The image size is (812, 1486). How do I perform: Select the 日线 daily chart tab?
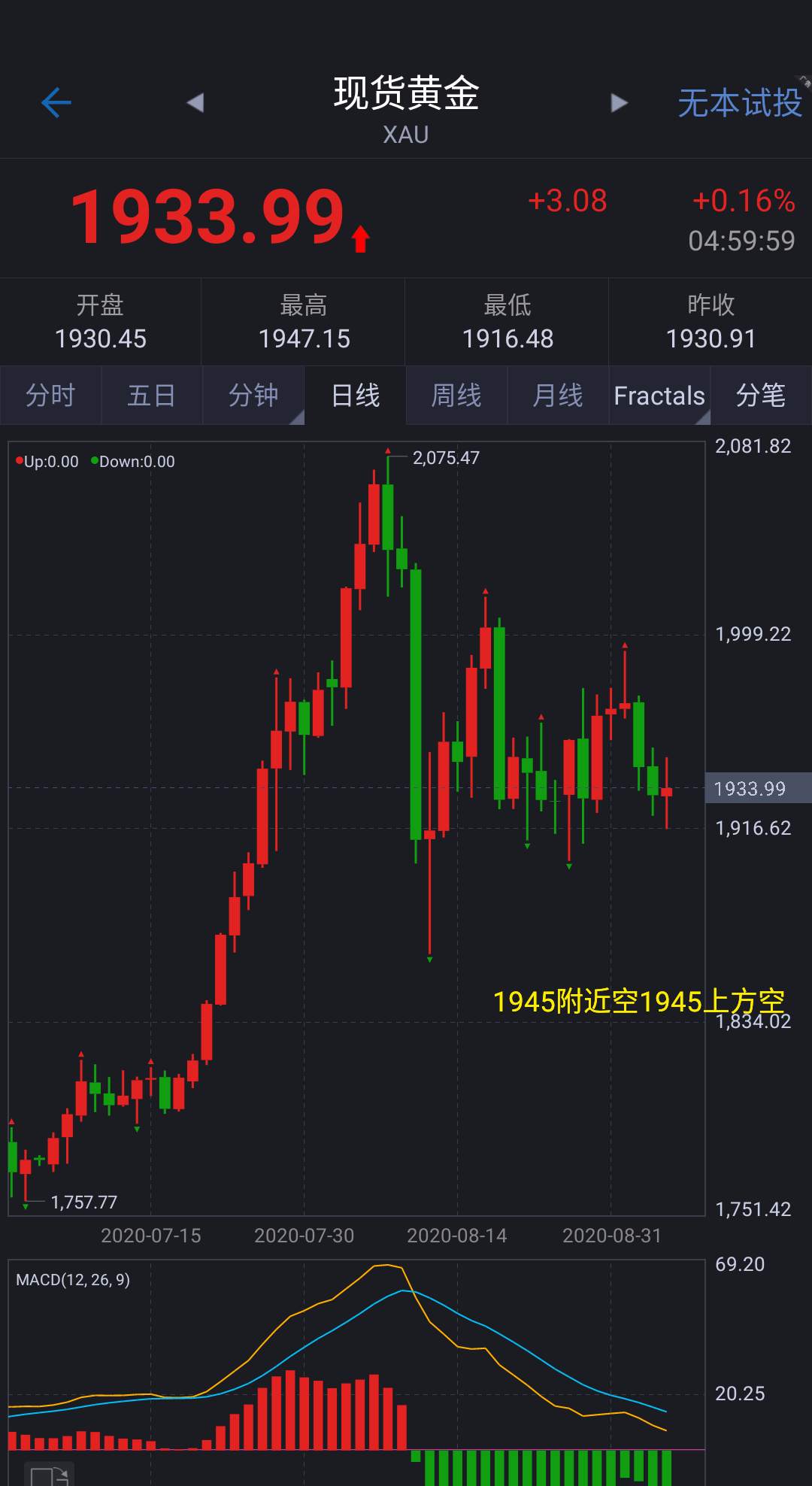click(x=355, y=396)
